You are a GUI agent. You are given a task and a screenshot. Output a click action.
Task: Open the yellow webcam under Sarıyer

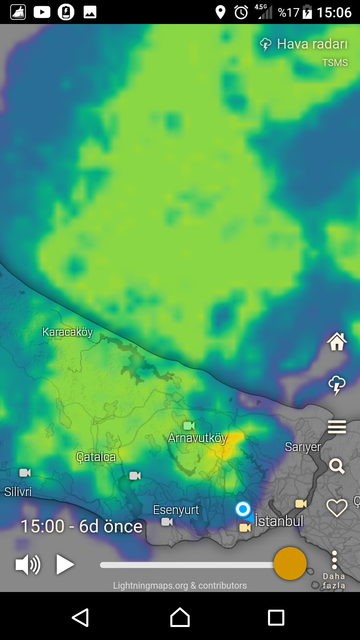301,504
